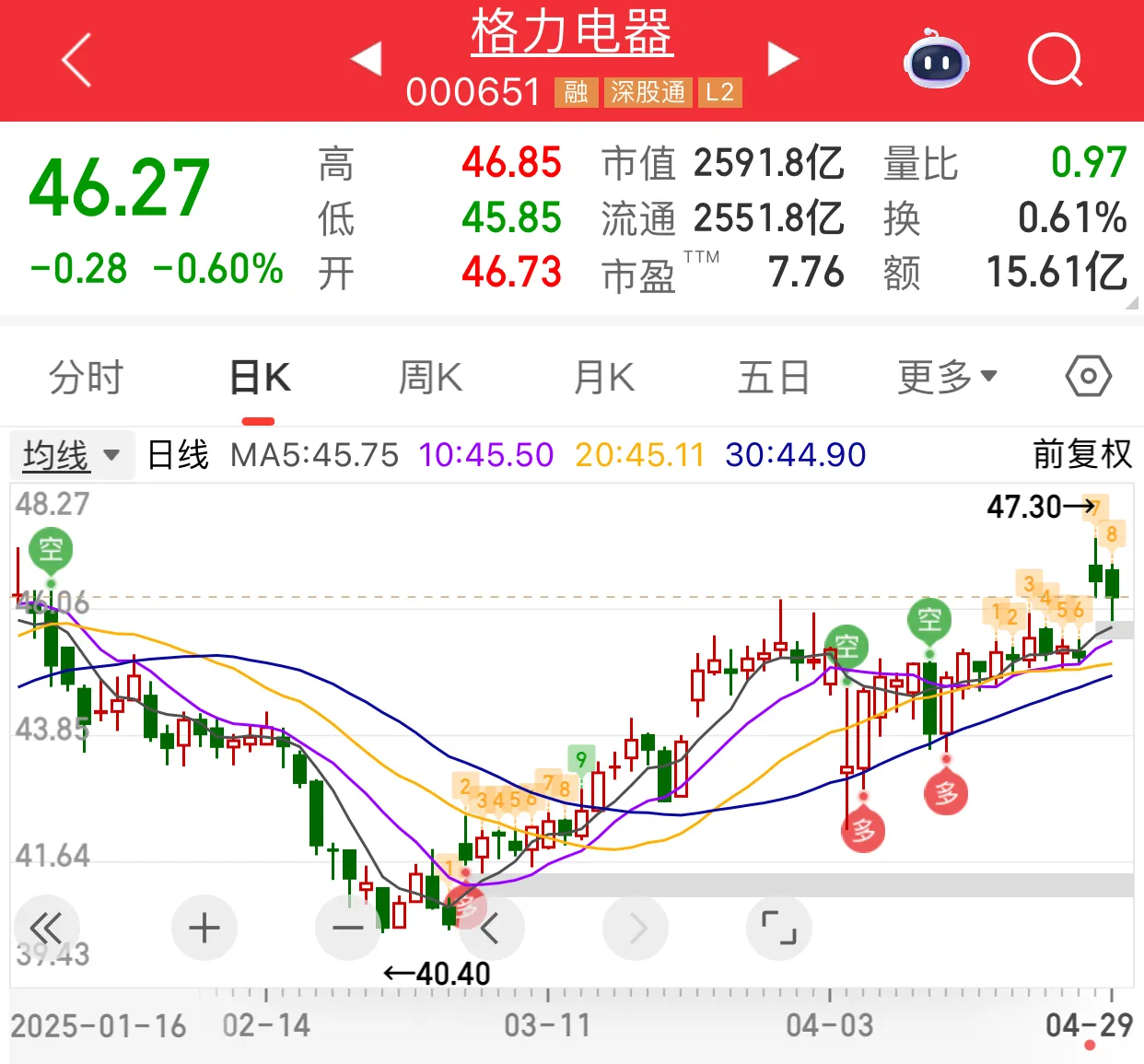
Task: Show the 五日 chart
Action: click(x=774, y=378)
